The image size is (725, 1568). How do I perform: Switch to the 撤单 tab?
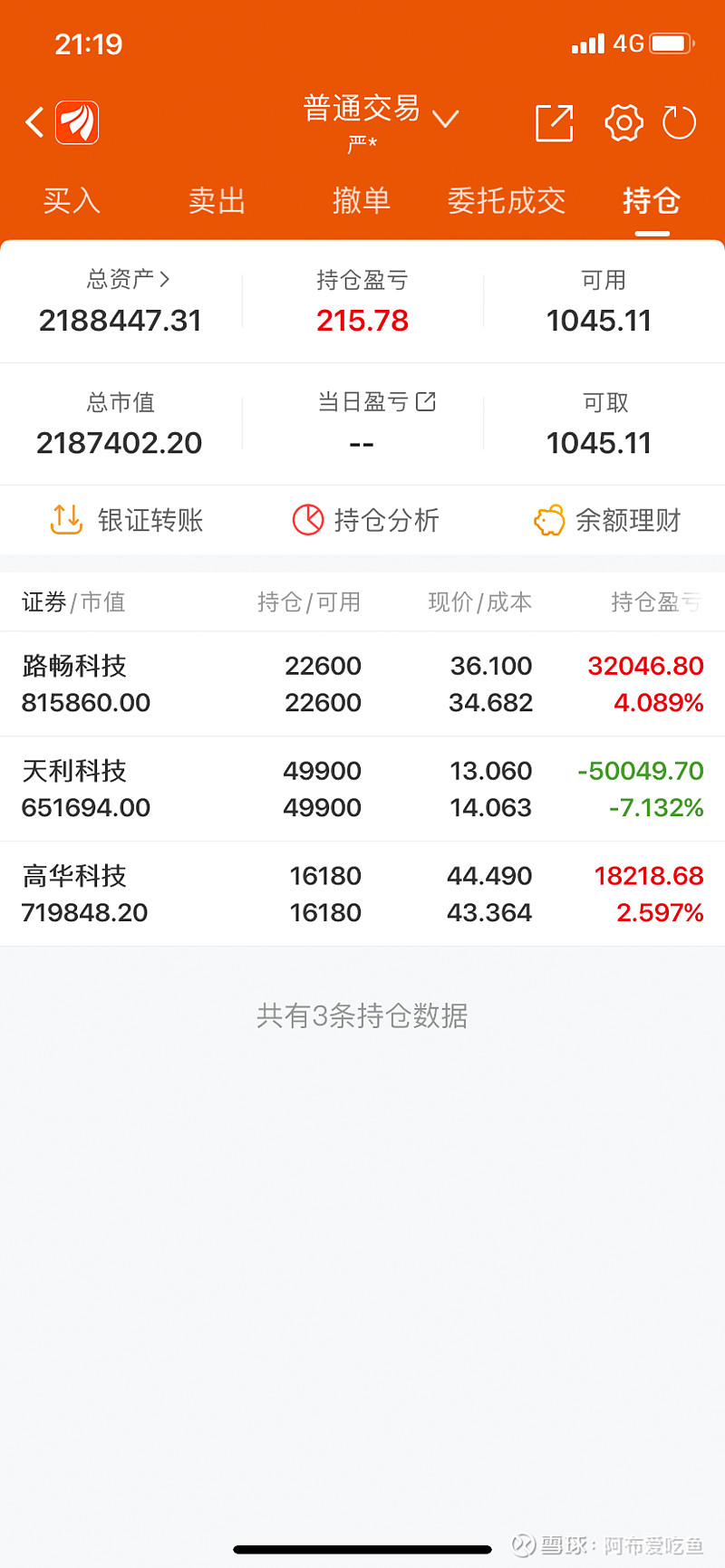point(362,201)
